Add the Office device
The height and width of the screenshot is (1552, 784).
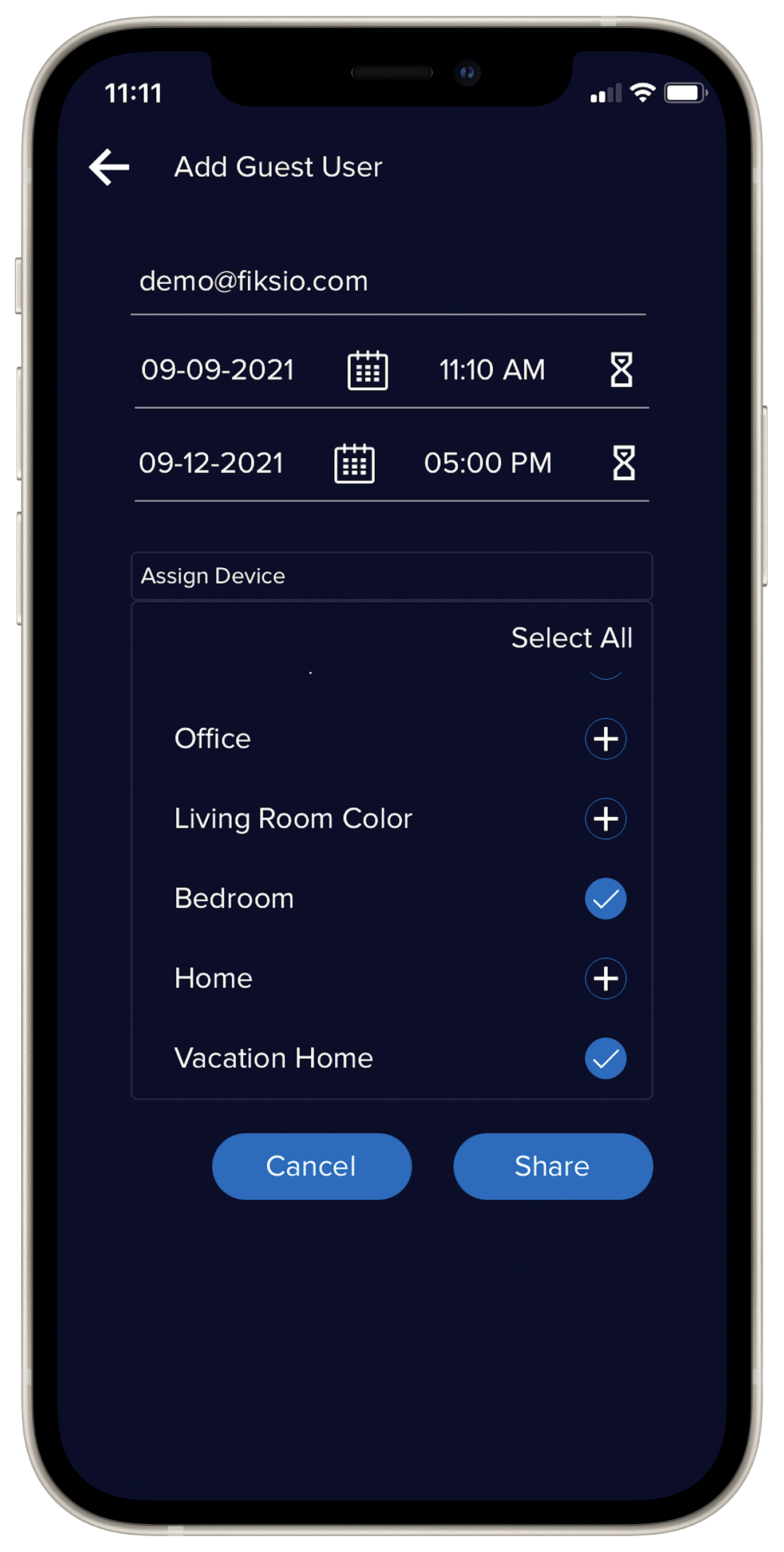pos(605,739)
